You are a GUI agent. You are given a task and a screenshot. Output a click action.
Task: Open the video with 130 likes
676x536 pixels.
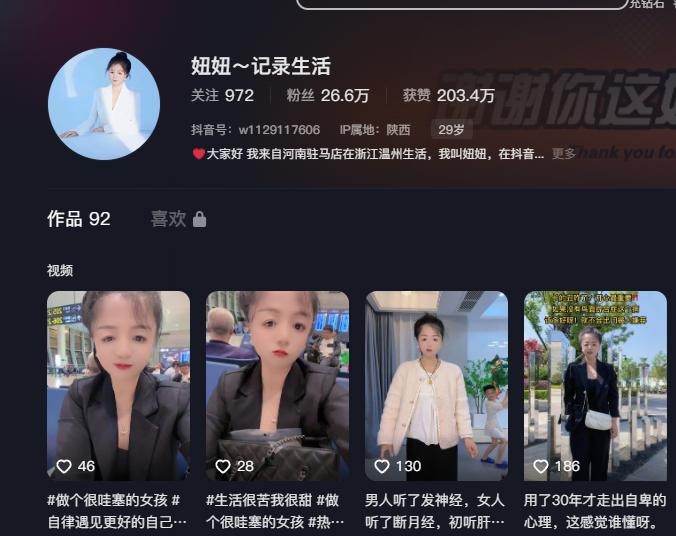pos(436,386)
